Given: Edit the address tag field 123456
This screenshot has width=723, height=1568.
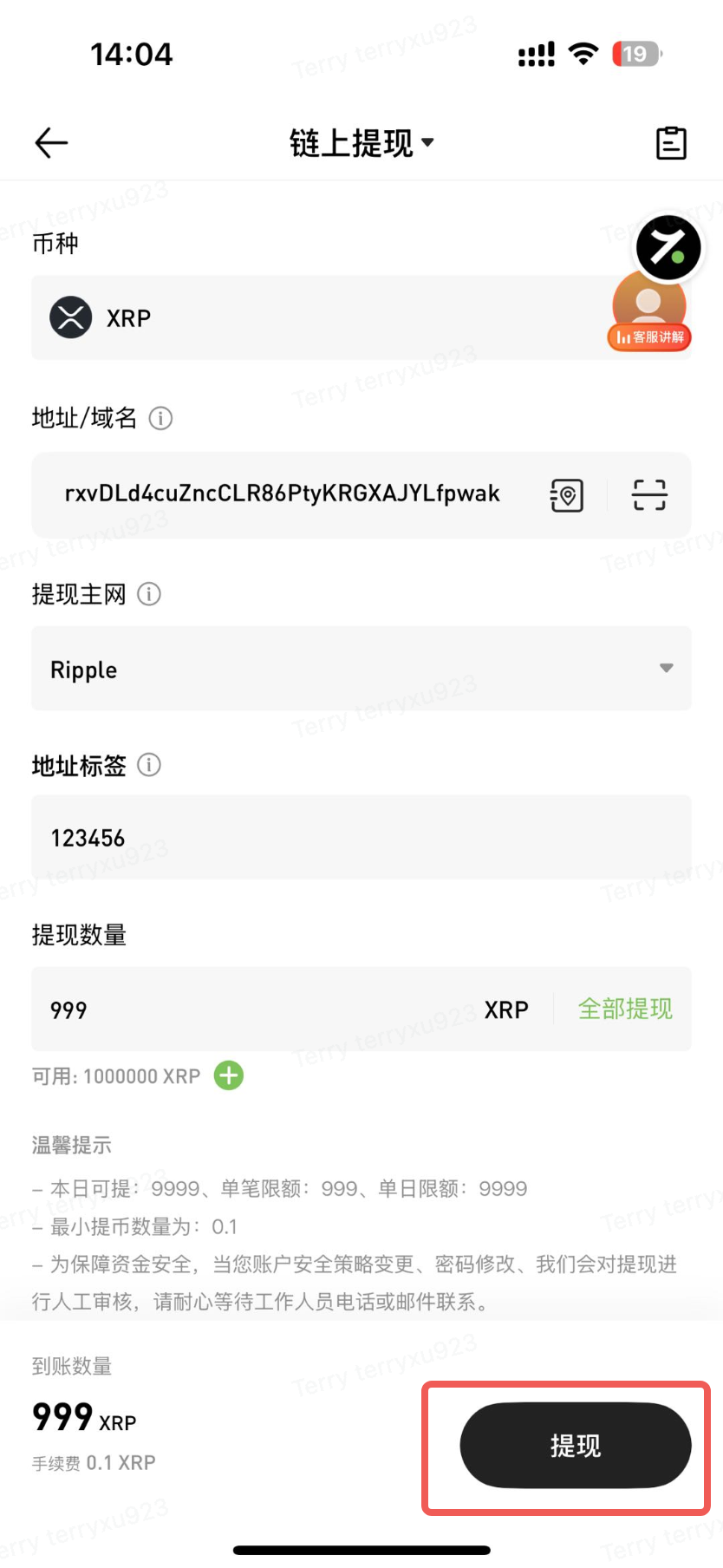Looking at the screenshot, I should coord(361,838).
